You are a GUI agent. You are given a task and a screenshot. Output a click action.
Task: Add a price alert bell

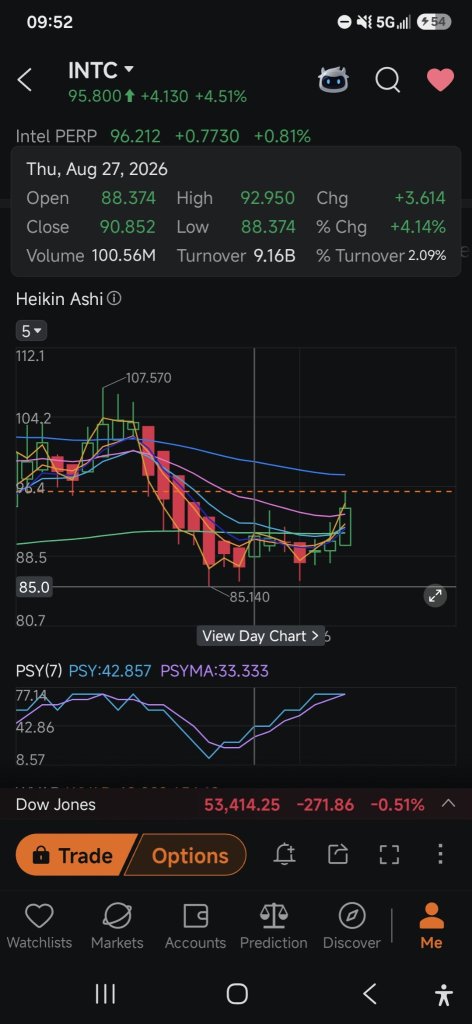285,854
